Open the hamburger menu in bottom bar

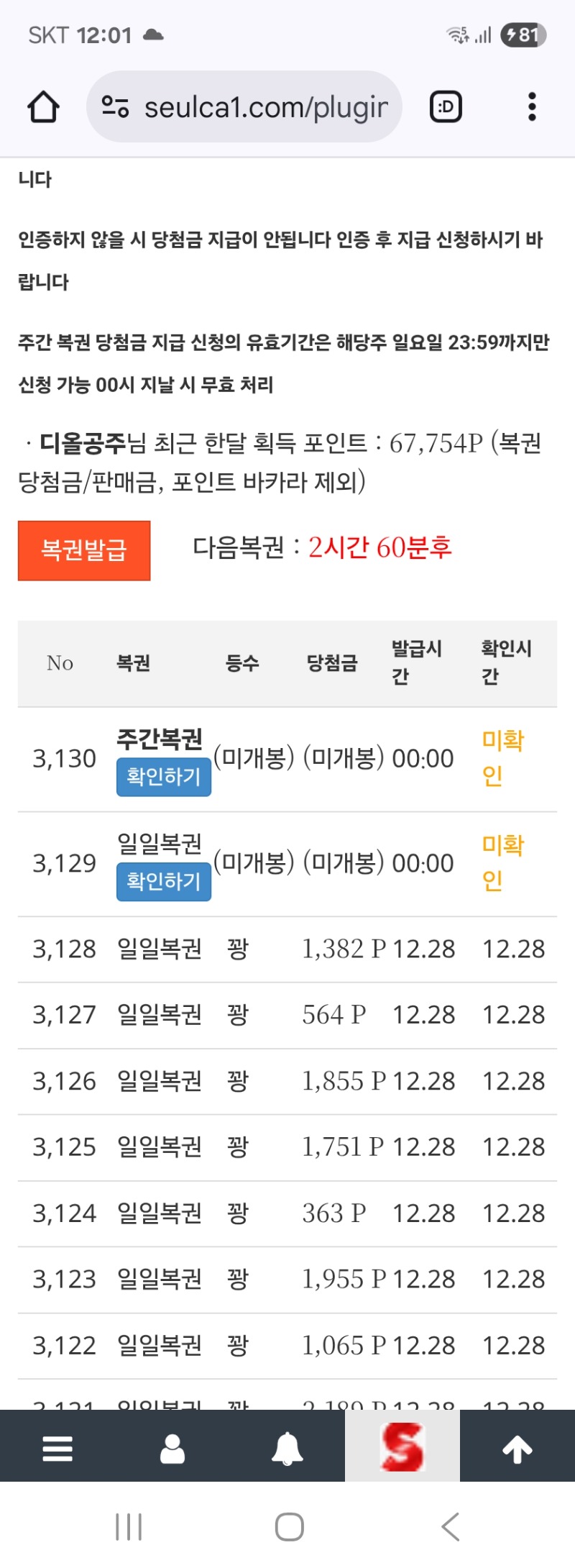57,1449
